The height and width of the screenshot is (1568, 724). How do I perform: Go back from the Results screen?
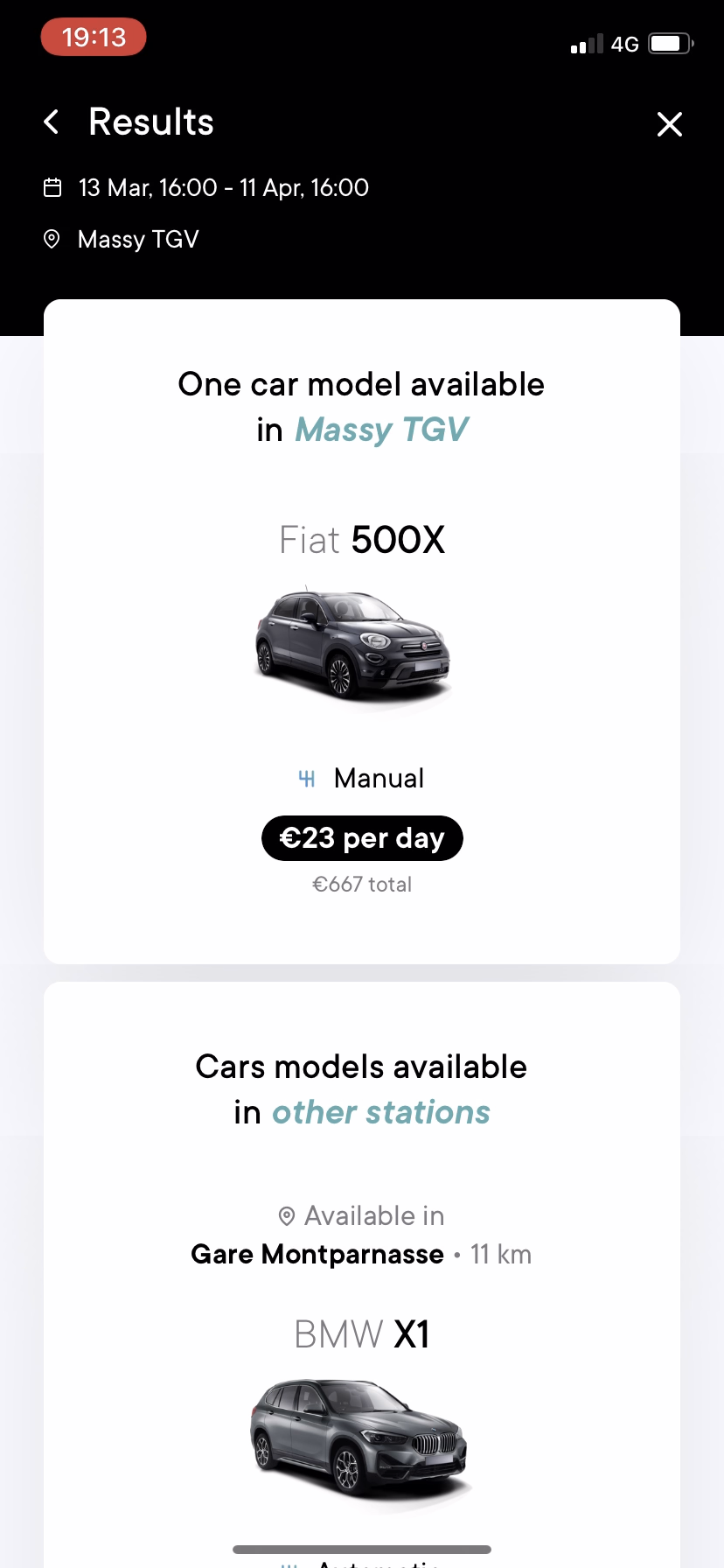click(52, 122)
